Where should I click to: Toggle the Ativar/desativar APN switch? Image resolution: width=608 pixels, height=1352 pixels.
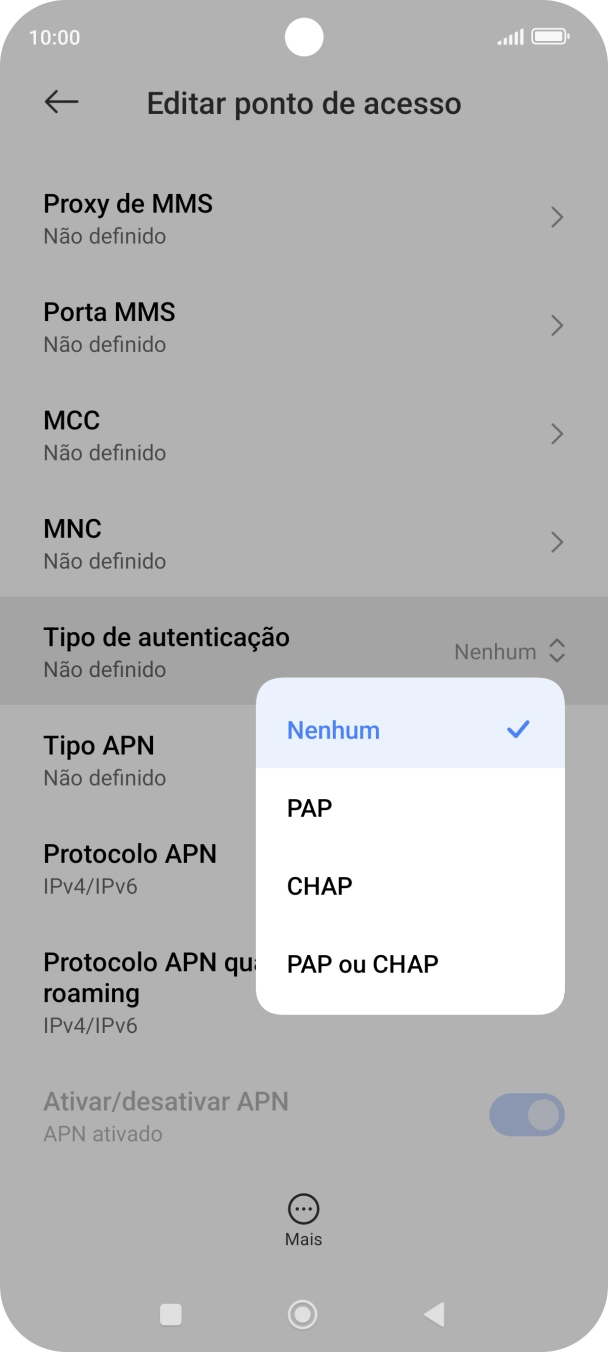point(527,1115)
